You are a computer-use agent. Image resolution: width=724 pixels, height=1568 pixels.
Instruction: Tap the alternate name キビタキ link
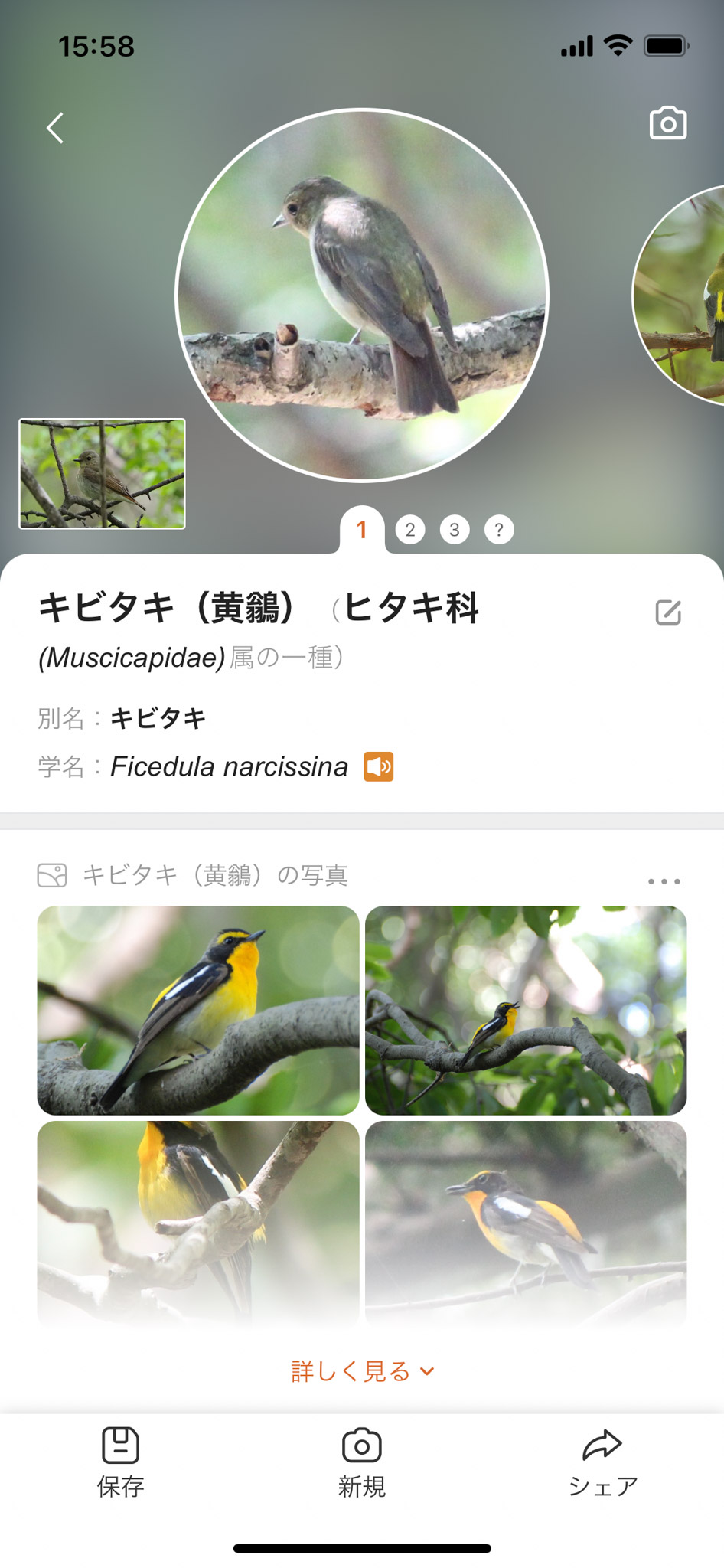click(158, 718)
